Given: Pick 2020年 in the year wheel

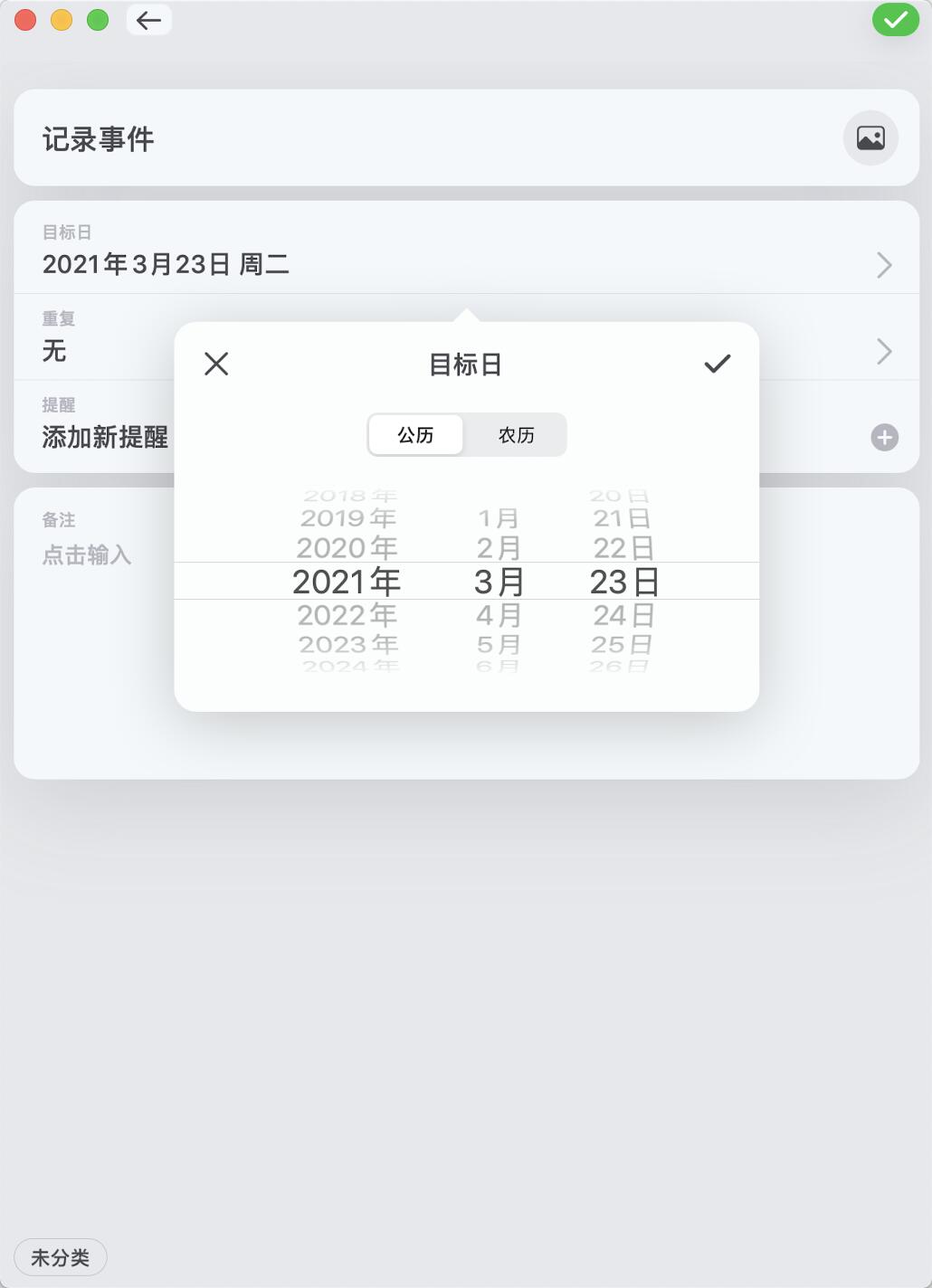Looking at the screenshot, I should 347,548.
